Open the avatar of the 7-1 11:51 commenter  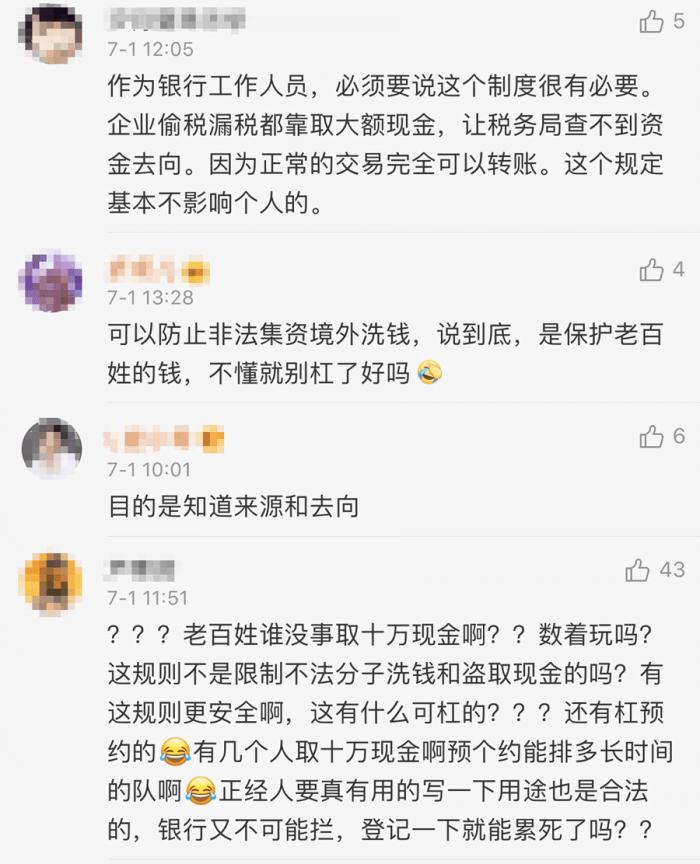[51, 583]
